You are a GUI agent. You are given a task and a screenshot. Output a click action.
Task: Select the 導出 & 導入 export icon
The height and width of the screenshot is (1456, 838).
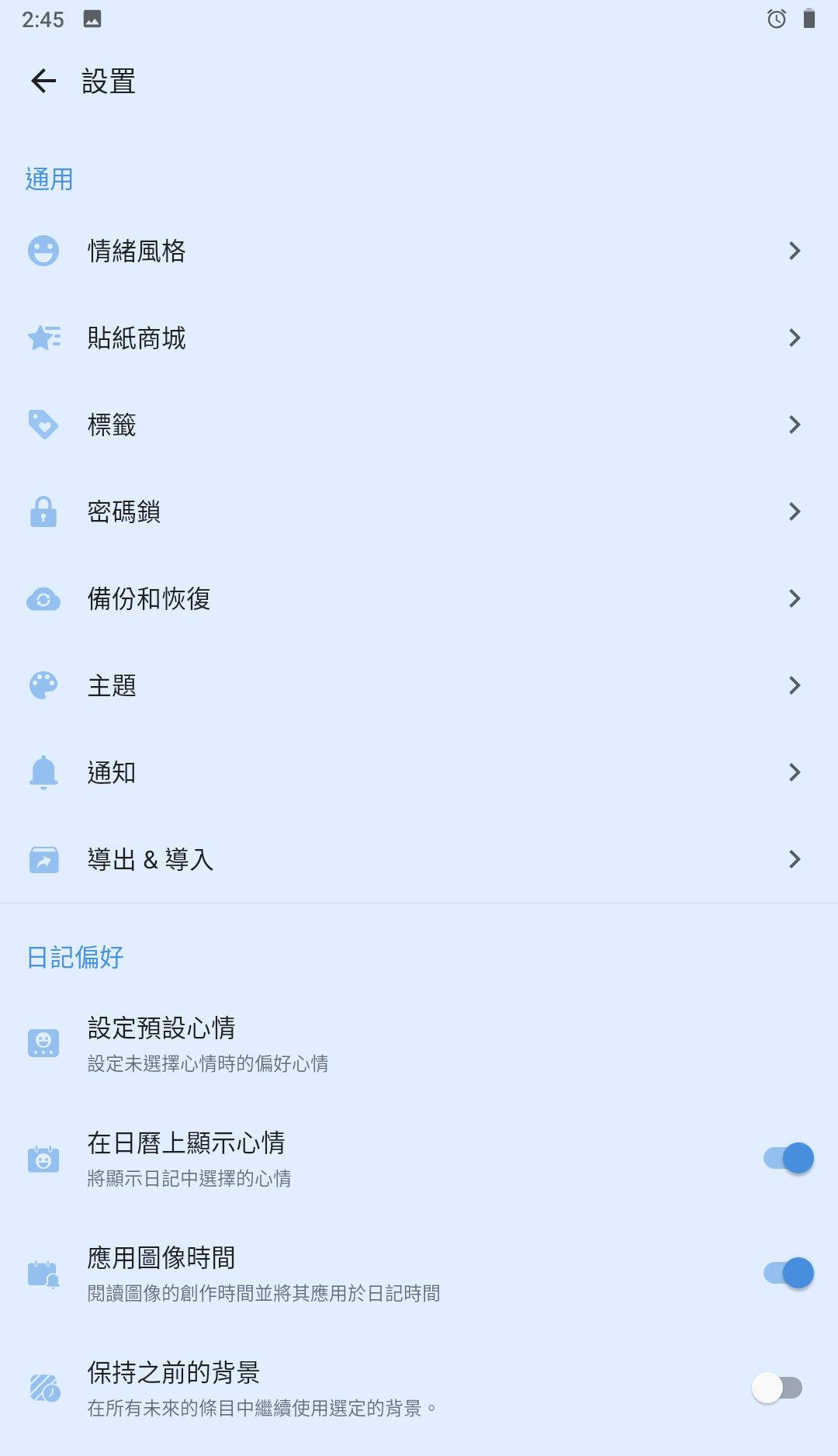(x=44, y=859)
